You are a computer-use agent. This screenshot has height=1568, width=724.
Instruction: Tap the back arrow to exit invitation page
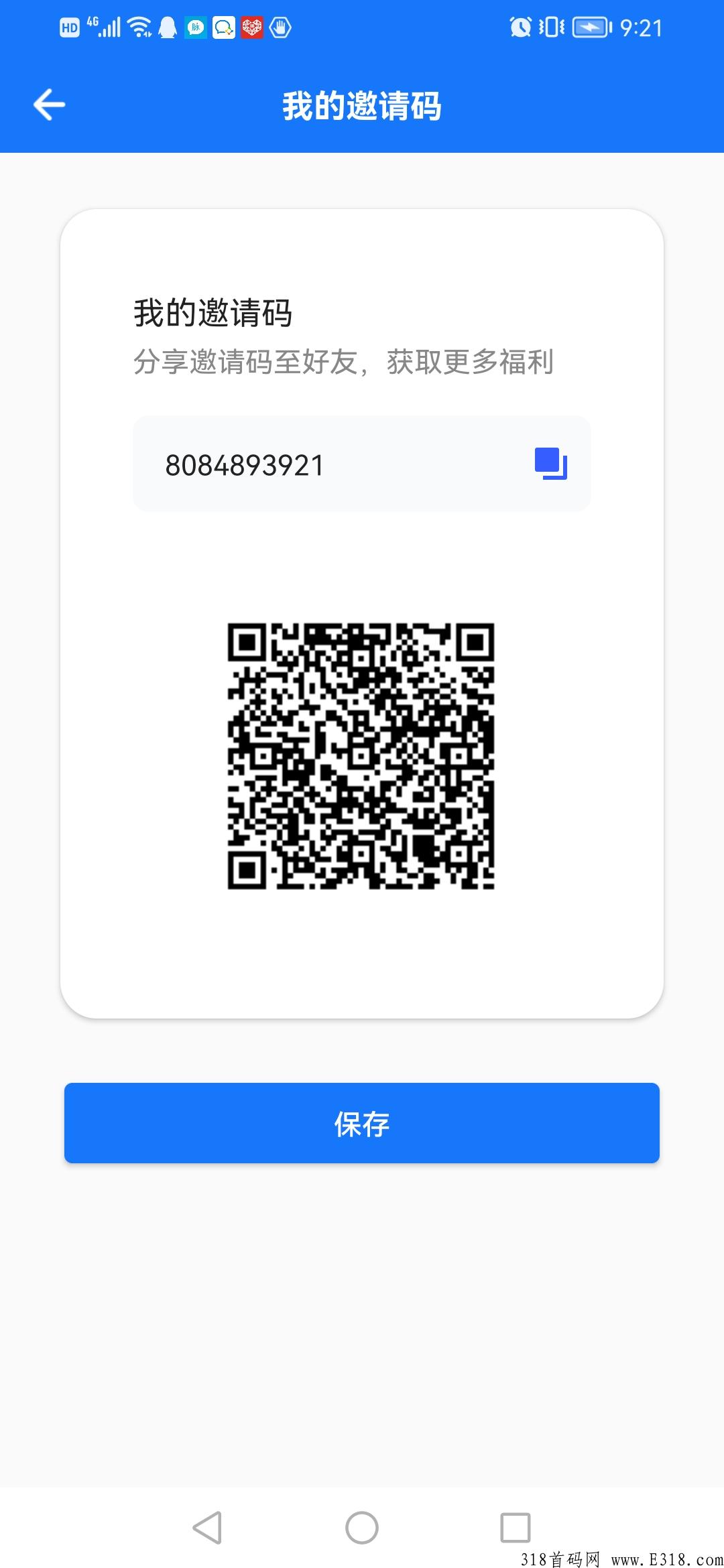49,103
